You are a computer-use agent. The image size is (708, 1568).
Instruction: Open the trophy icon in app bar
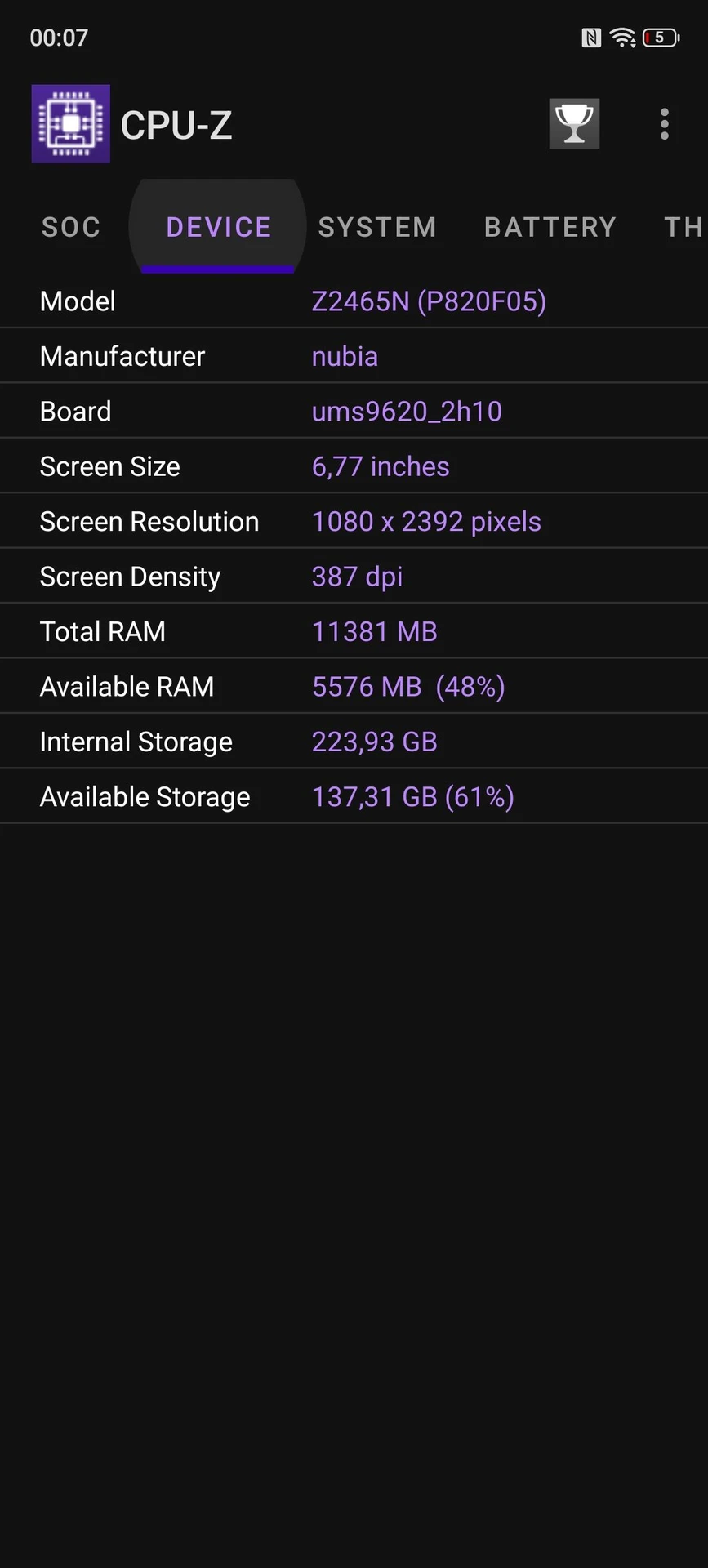pyautogui.click(x=574, y=124)
